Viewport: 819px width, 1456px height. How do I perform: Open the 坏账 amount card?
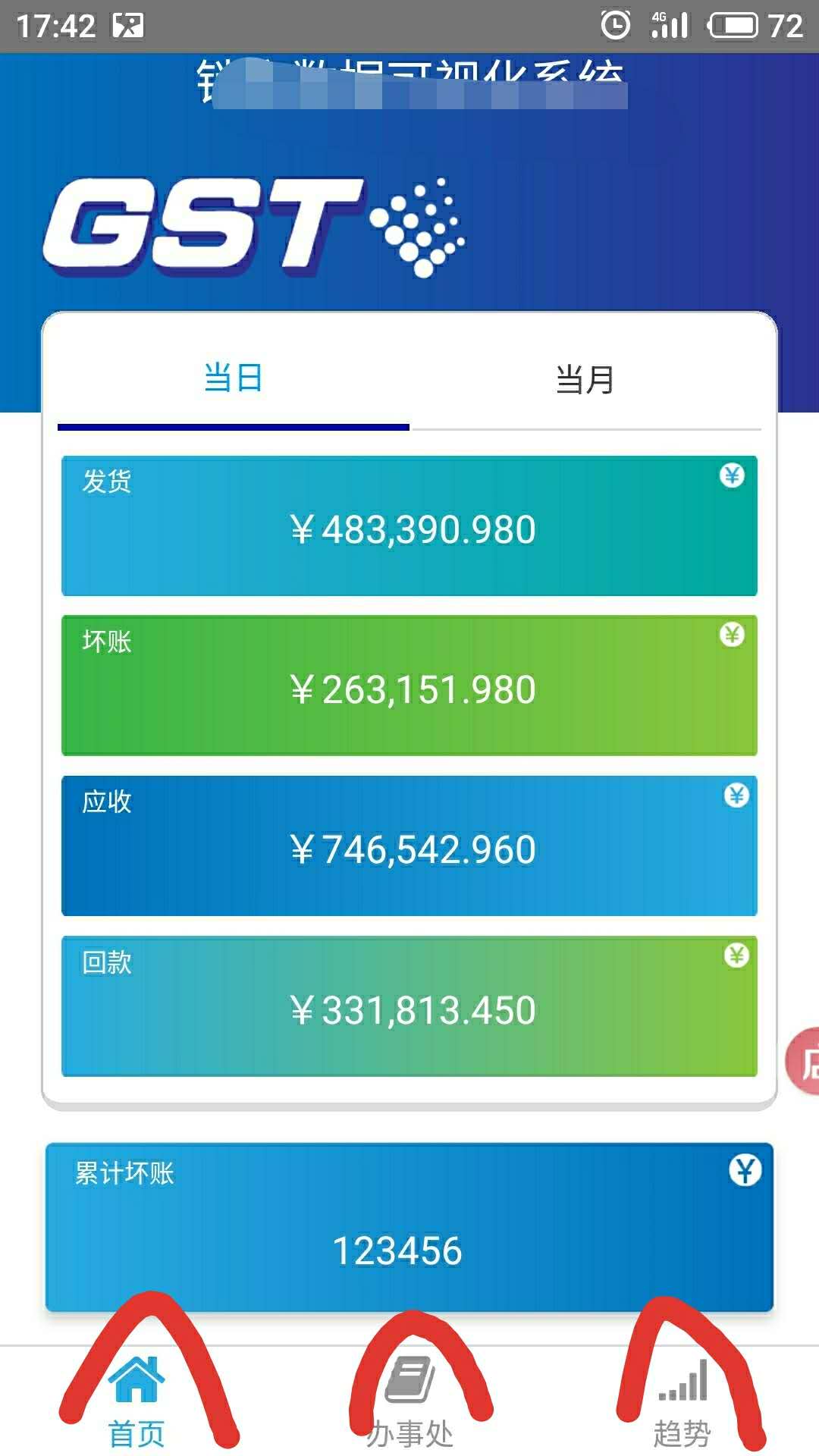(x=409, y=686)
